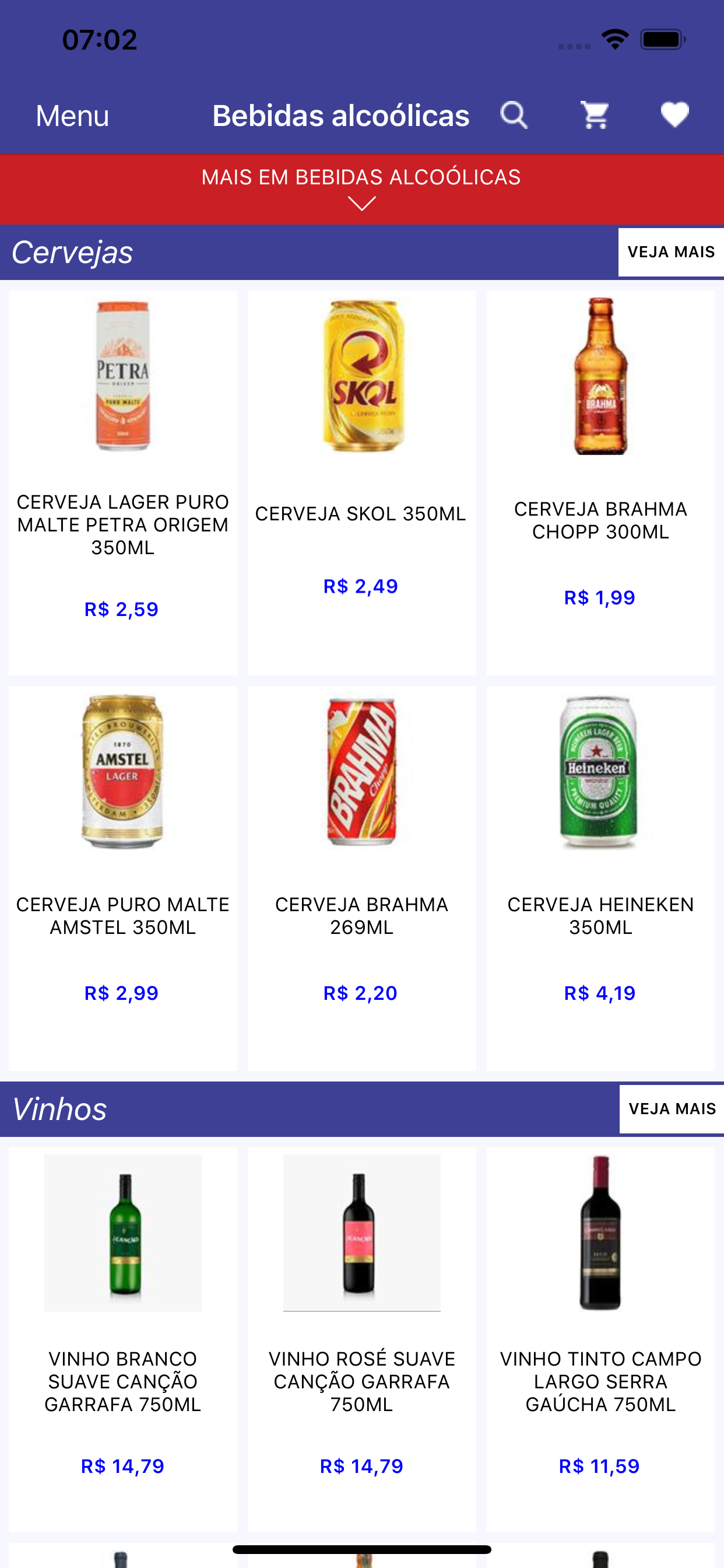Open Cerveja Heineken 350ml product
Screen dimensions: 724x1568
tap(600, 877)
